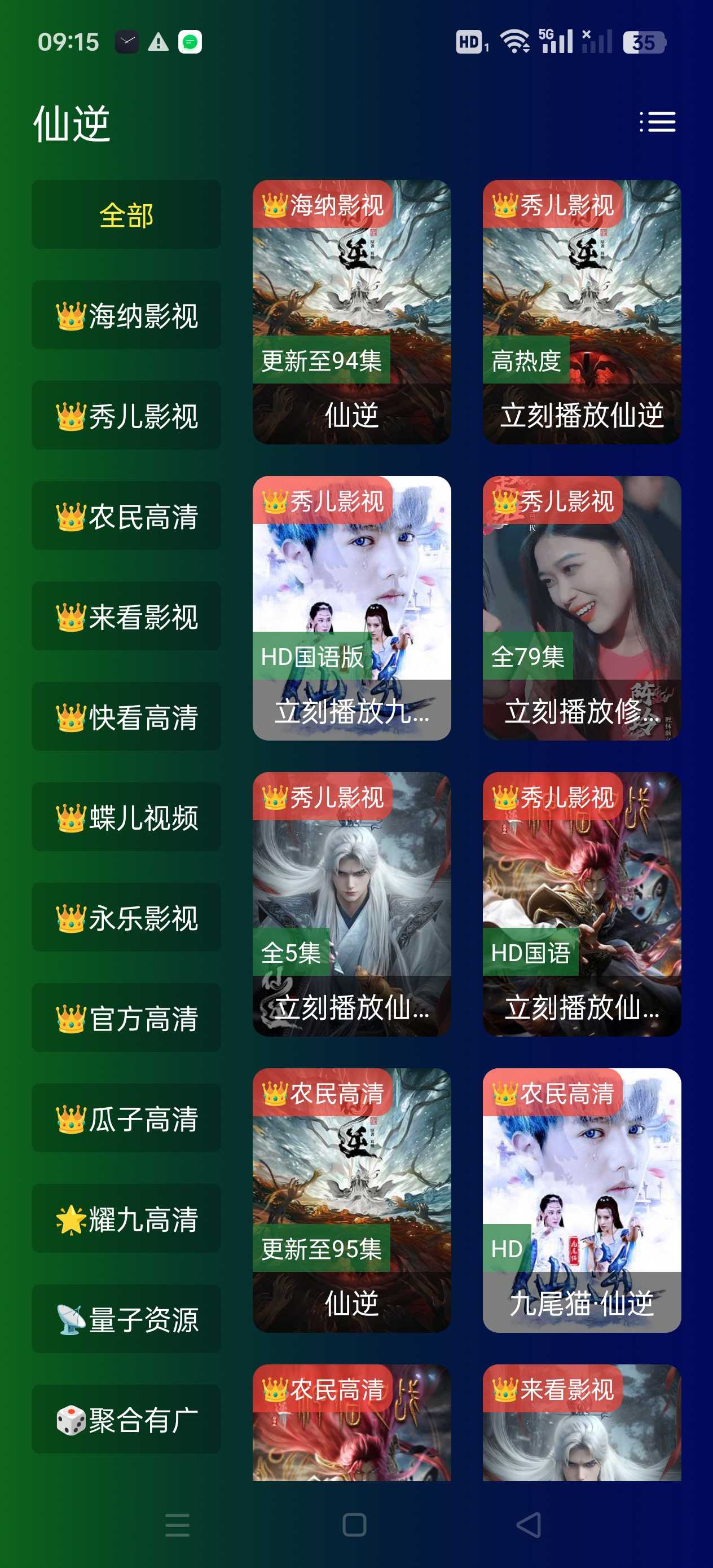Image resolution: width=713 pixels, height=1568 pixels.
Task: Select the 全部 source filter
Action: 126,215
